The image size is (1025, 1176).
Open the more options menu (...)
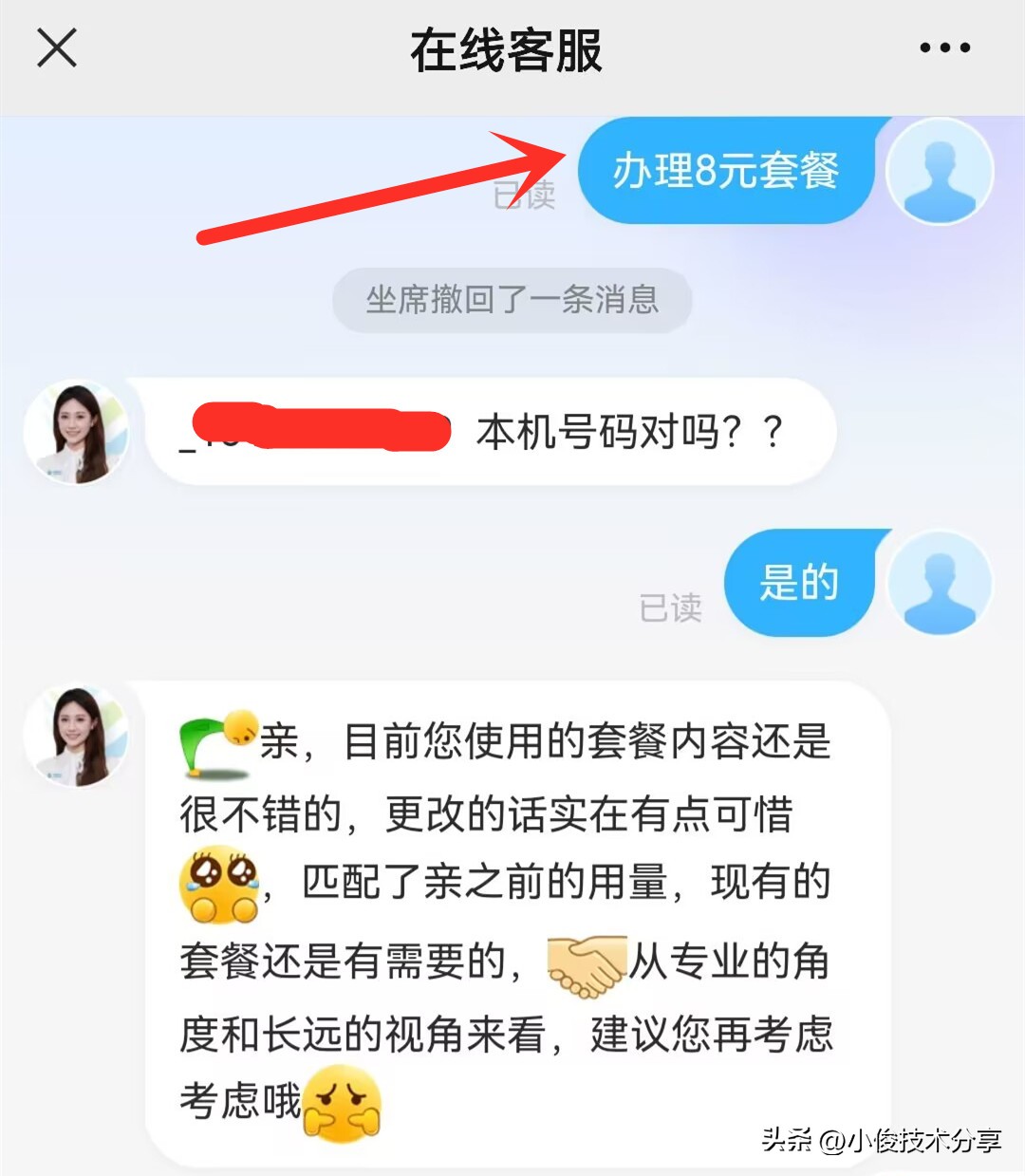point(944,46)
